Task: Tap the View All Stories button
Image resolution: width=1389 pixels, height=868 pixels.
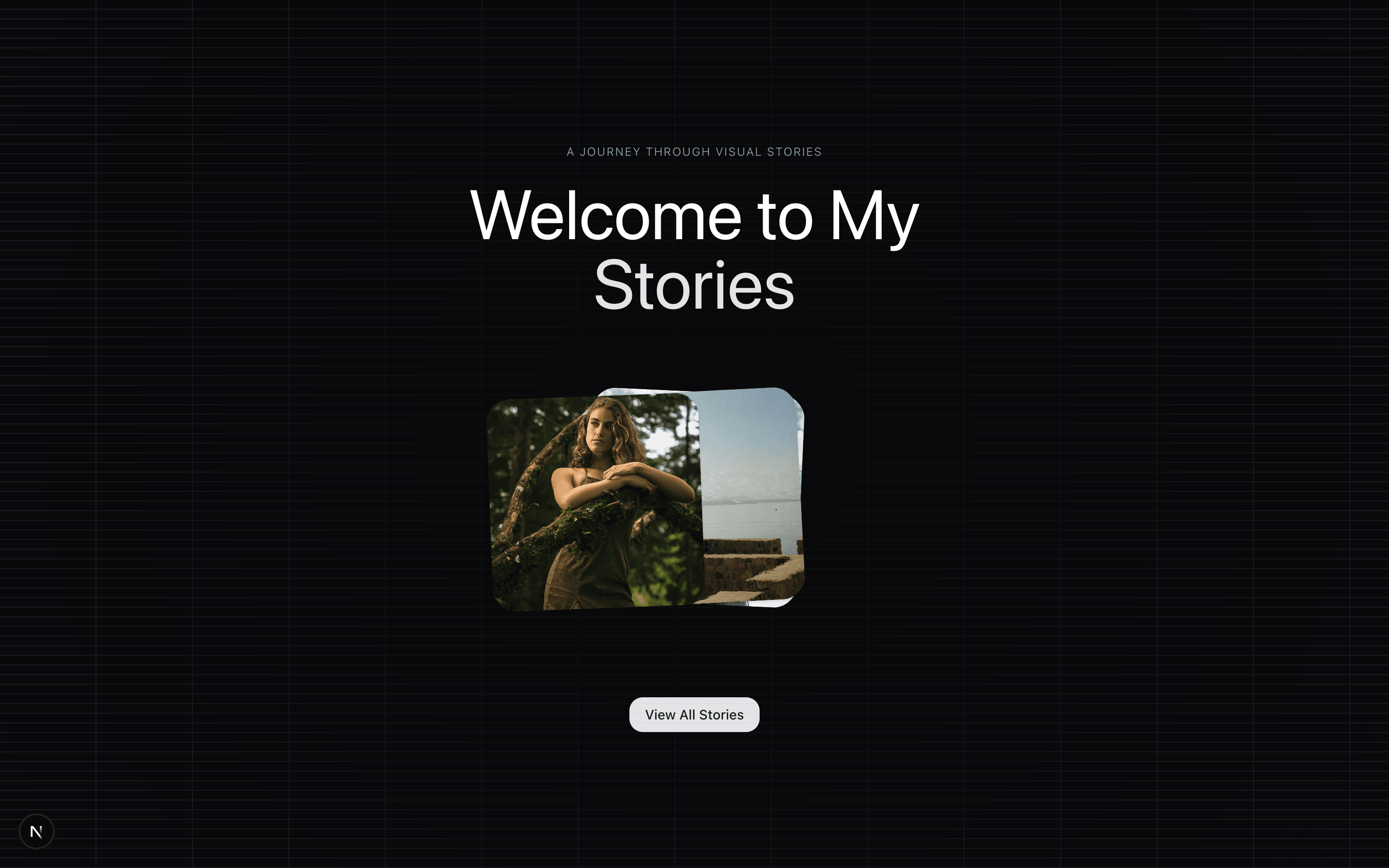Action: tap(694, 715)
